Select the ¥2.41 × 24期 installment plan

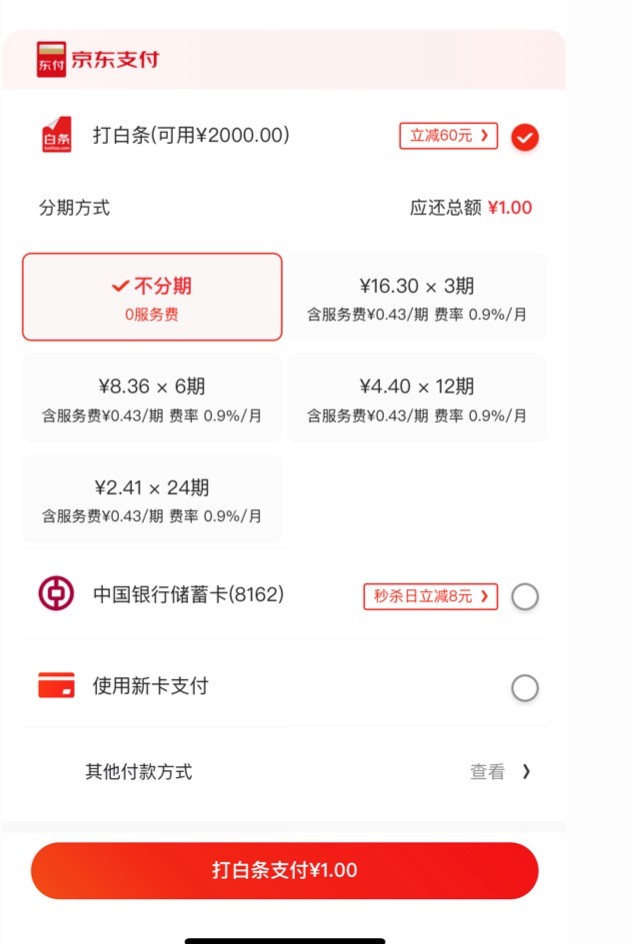point(152,499)
